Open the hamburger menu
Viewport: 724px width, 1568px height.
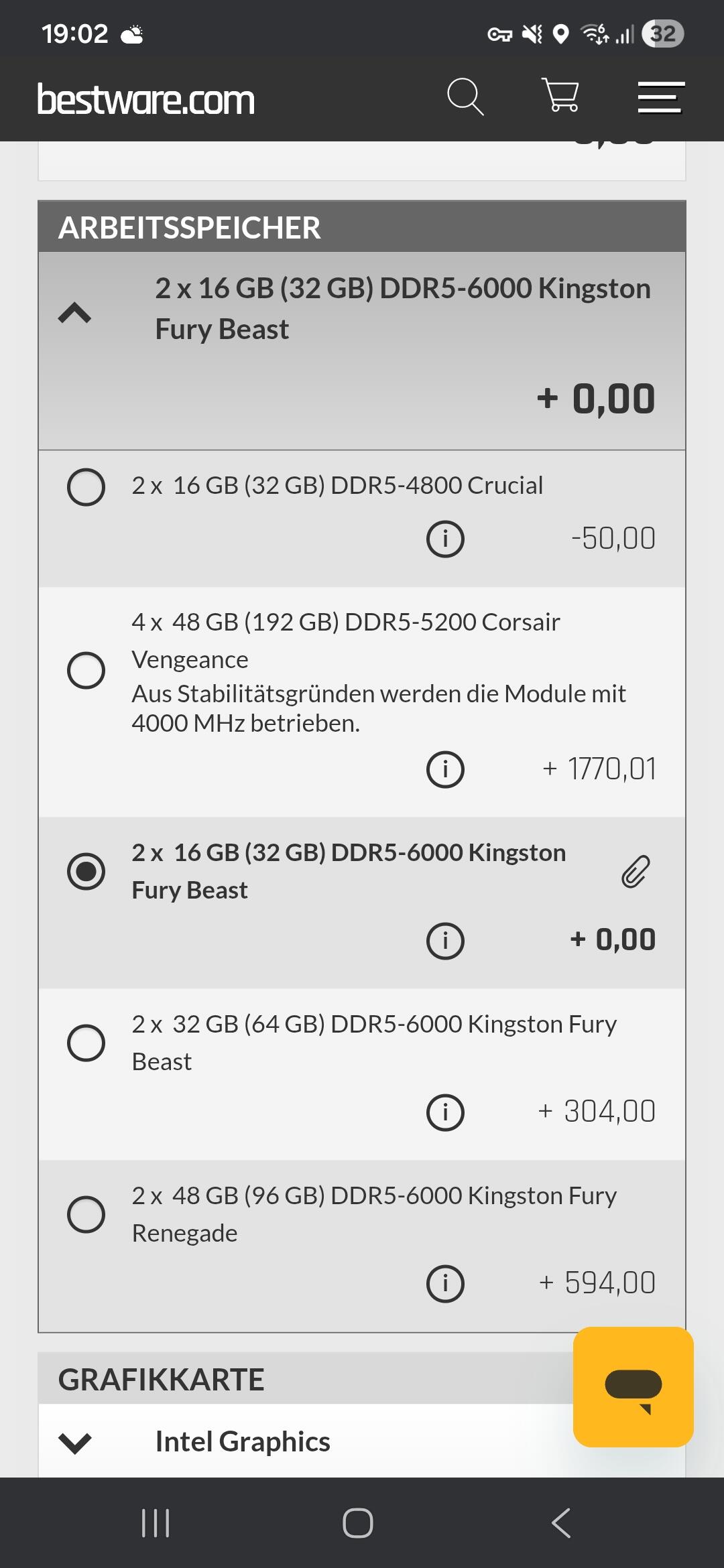[x=660, y=98]
